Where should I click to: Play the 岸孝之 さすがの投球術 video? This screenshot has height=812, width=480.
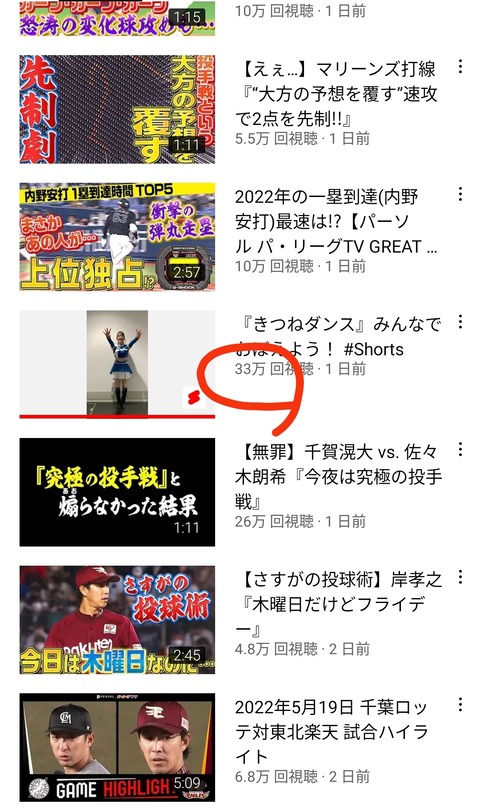point(117,620)
